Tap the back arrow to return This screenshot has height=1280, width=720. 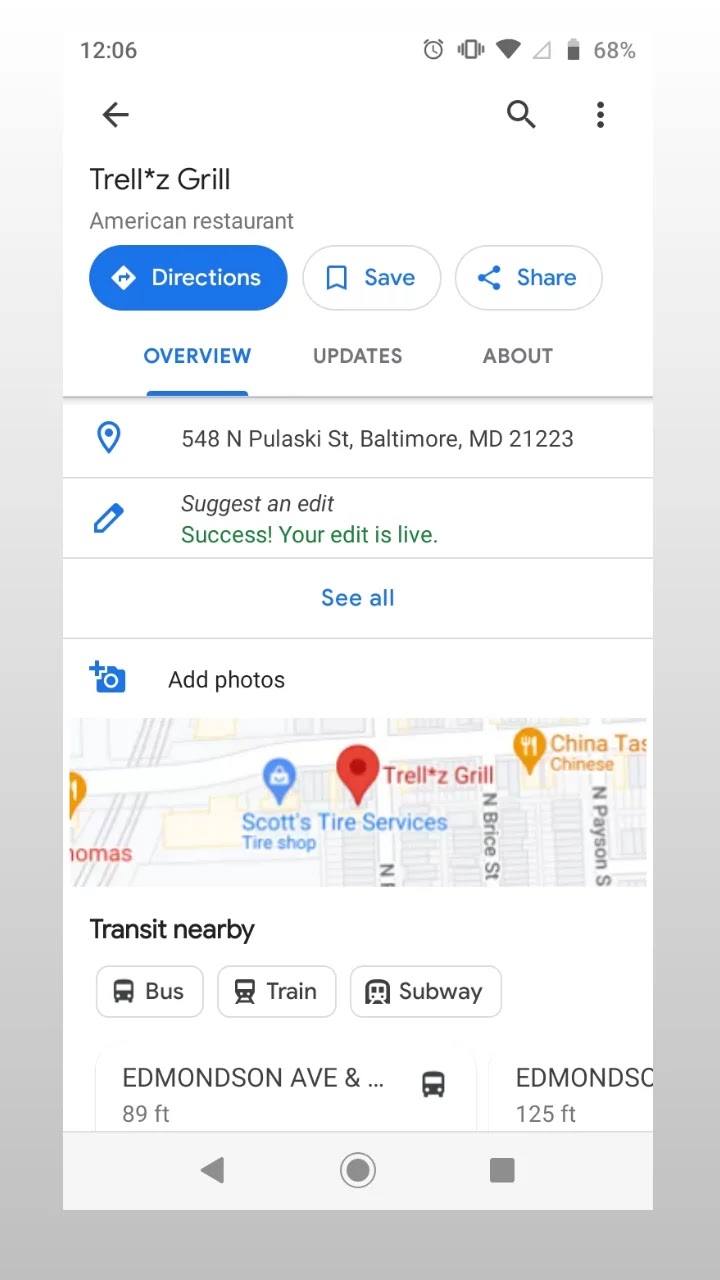click(115, 114)
